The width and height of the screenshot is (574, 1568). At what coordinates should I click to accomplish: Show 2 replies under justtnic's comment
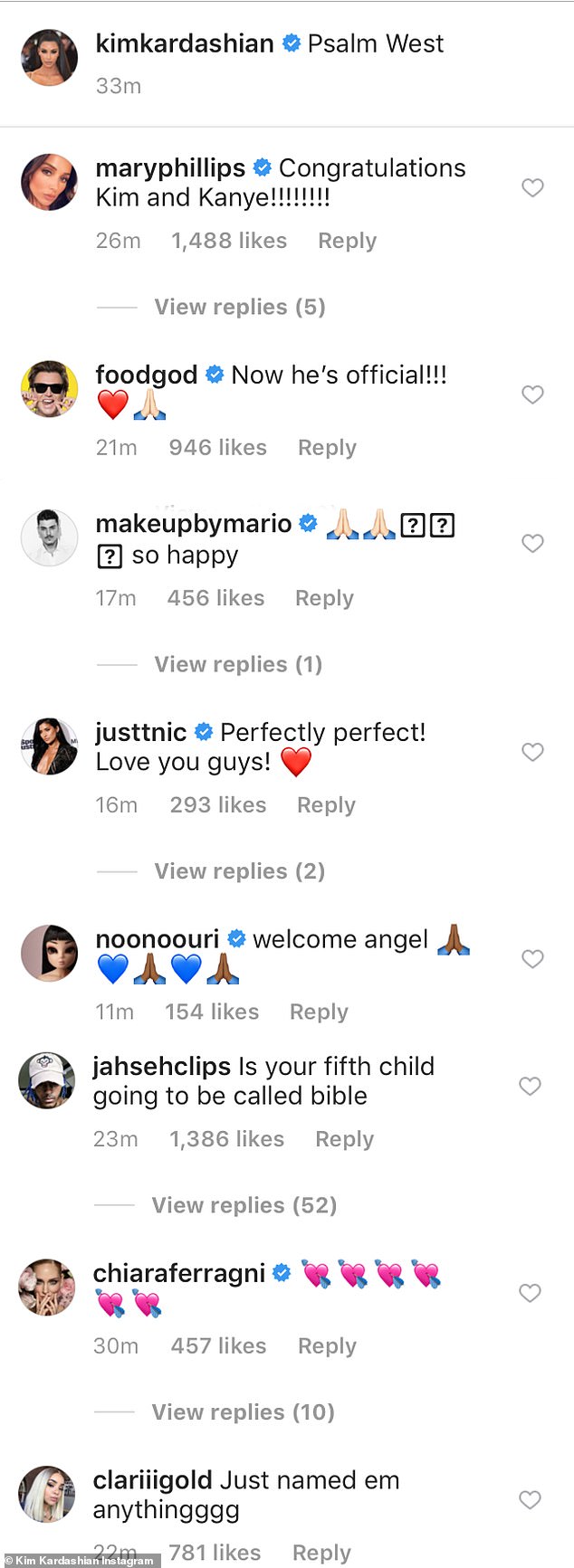(239, 871)
